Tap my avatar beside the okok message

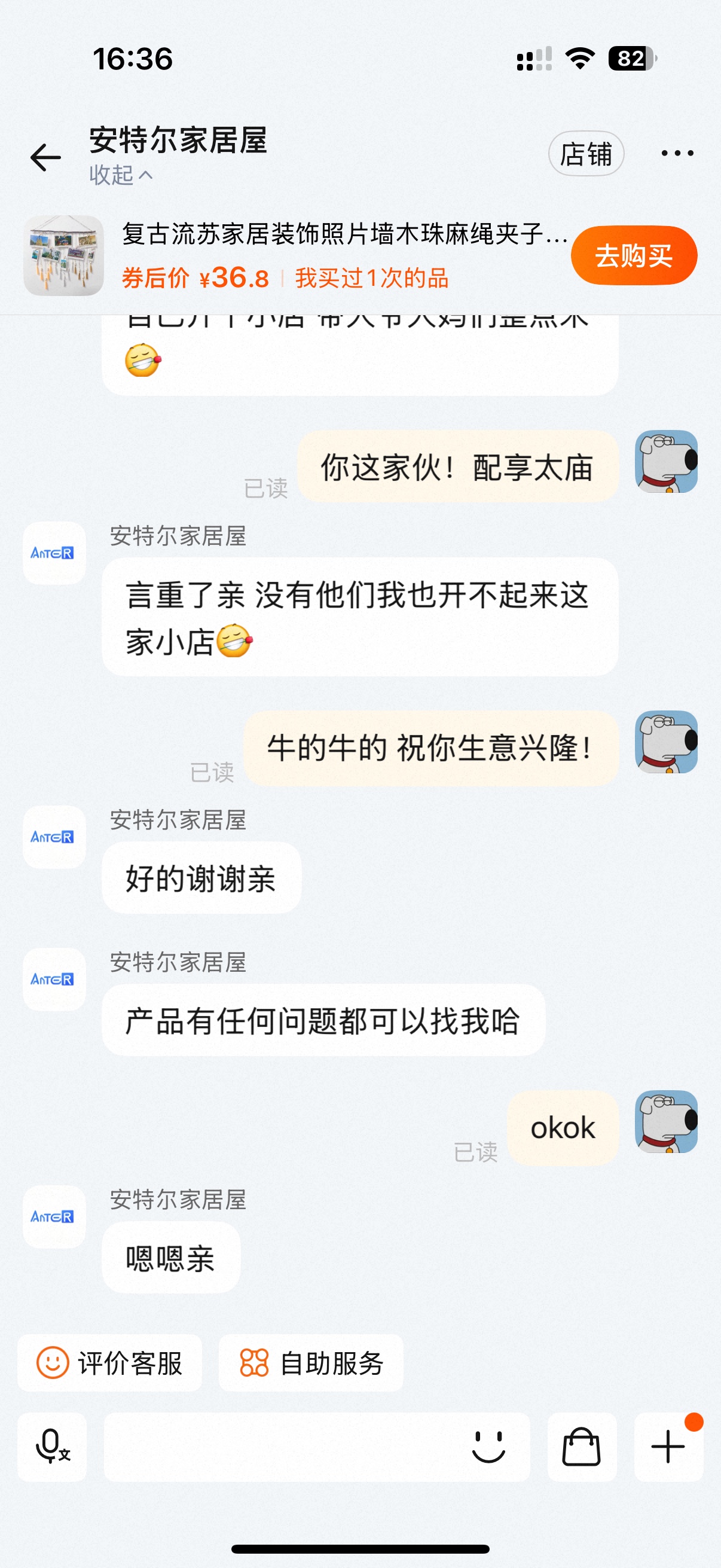tap(665, 1121)
